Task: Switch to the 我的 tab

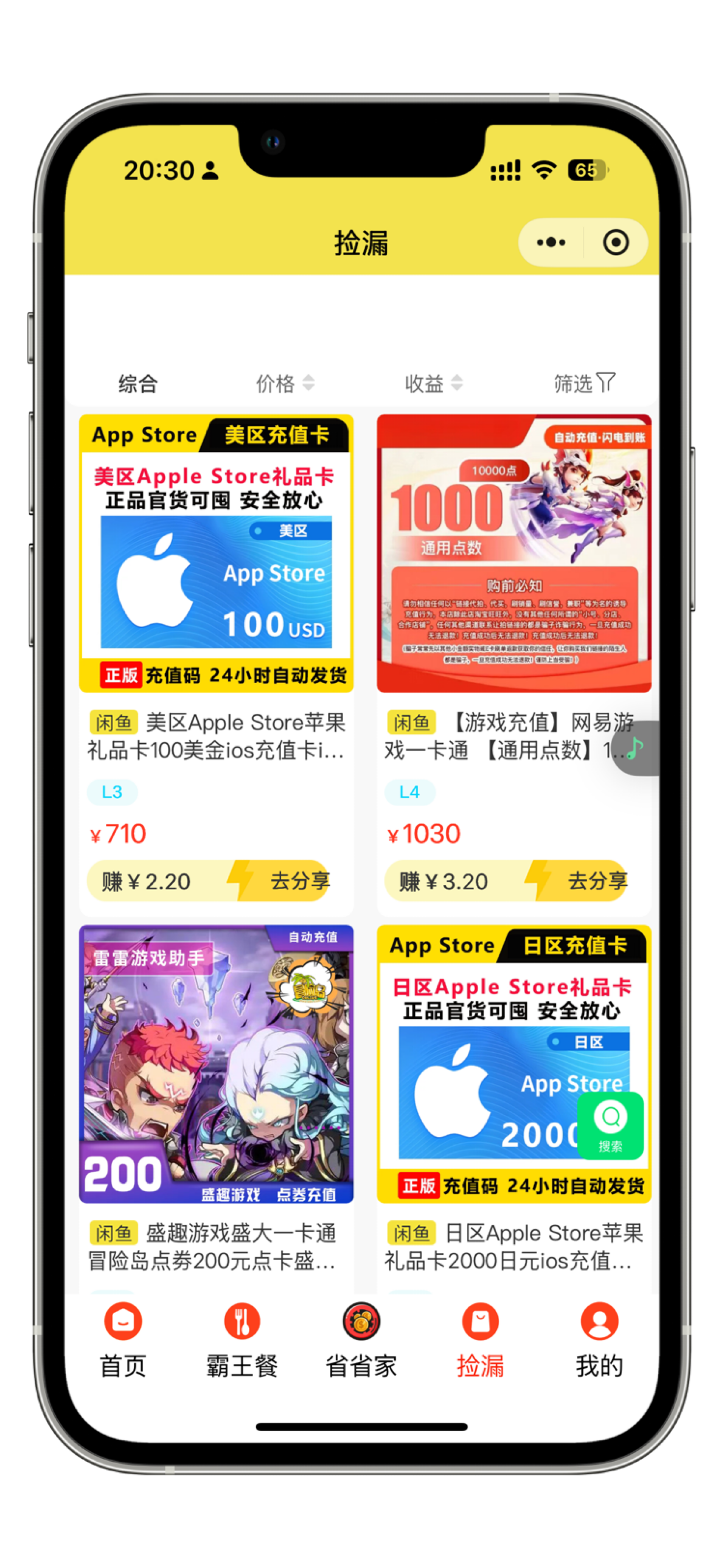Action: pyautogui.click(x=599, y=1339)
